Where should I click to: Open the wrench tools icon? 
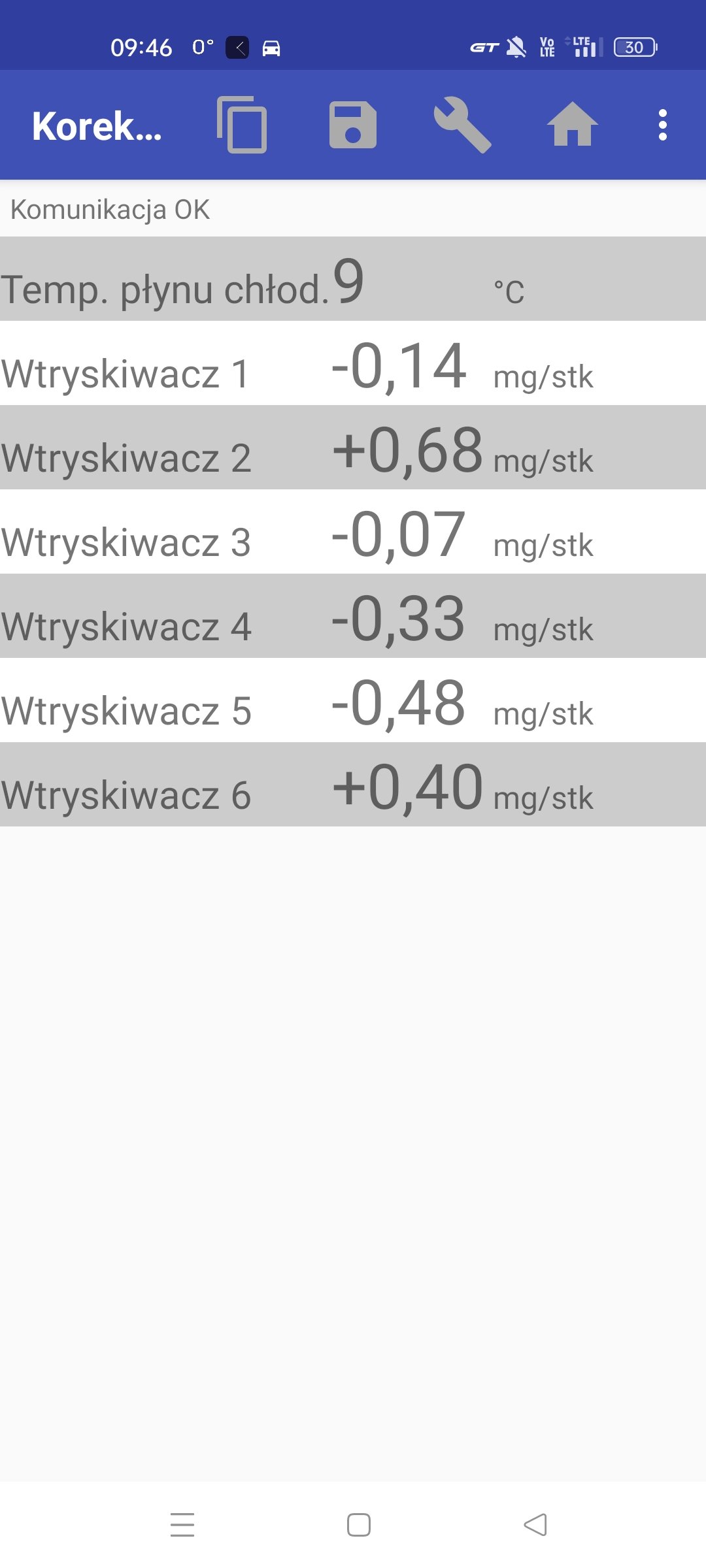click(463, 125)
